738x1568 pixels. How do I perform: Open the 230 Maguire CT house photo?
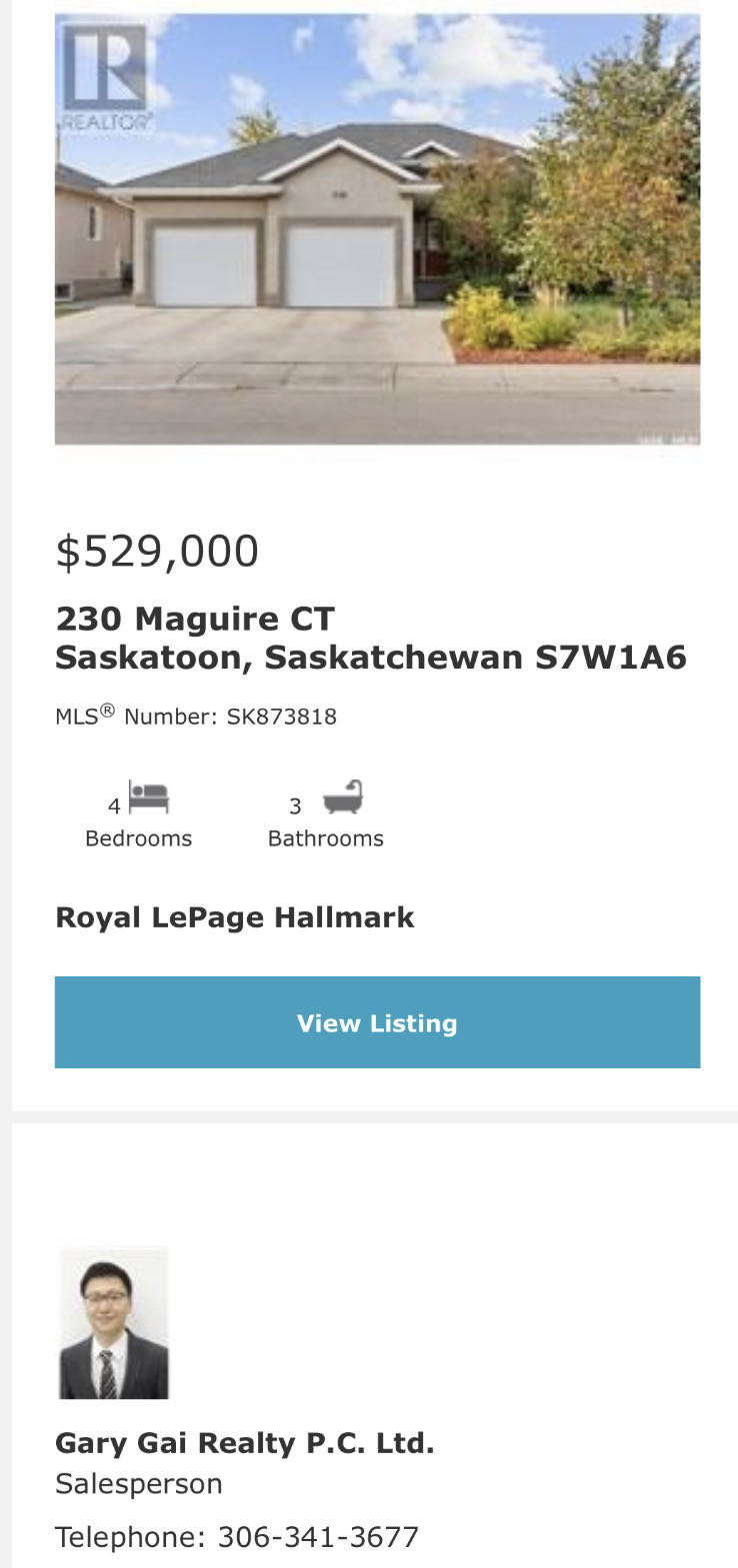377,228
